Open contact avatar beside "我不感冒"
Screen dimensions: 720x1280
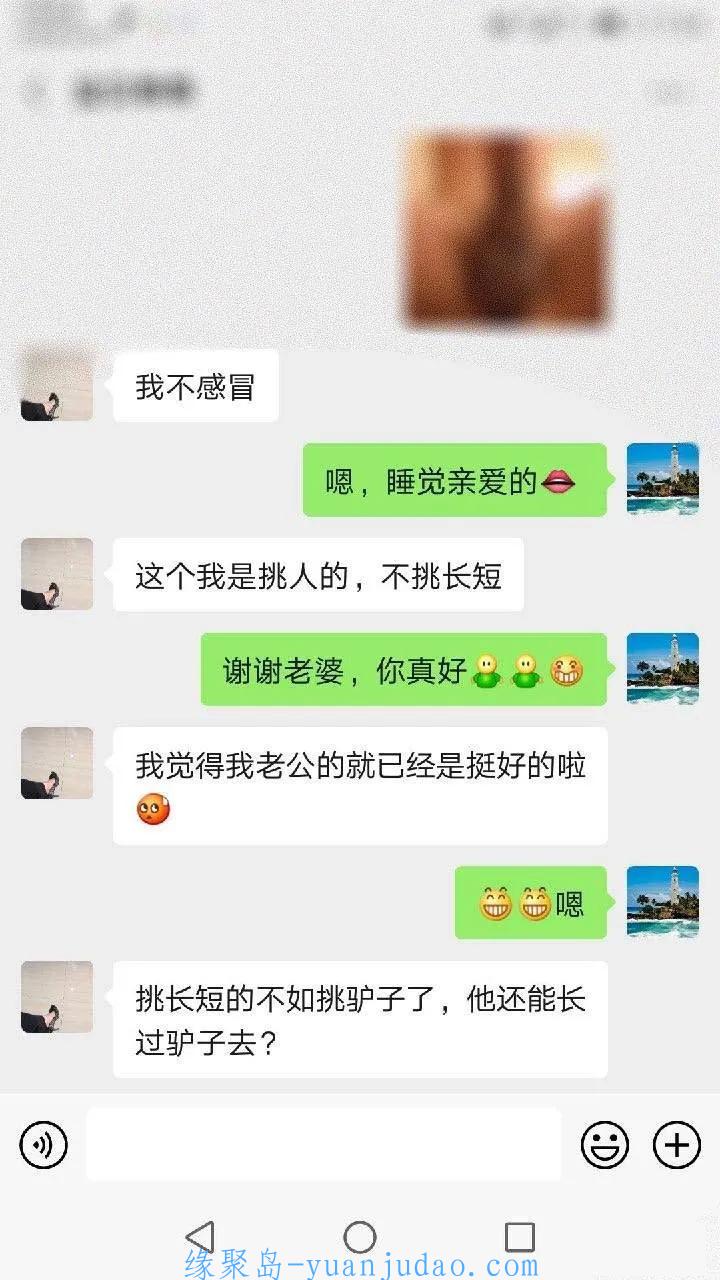(x=57, y=385)
